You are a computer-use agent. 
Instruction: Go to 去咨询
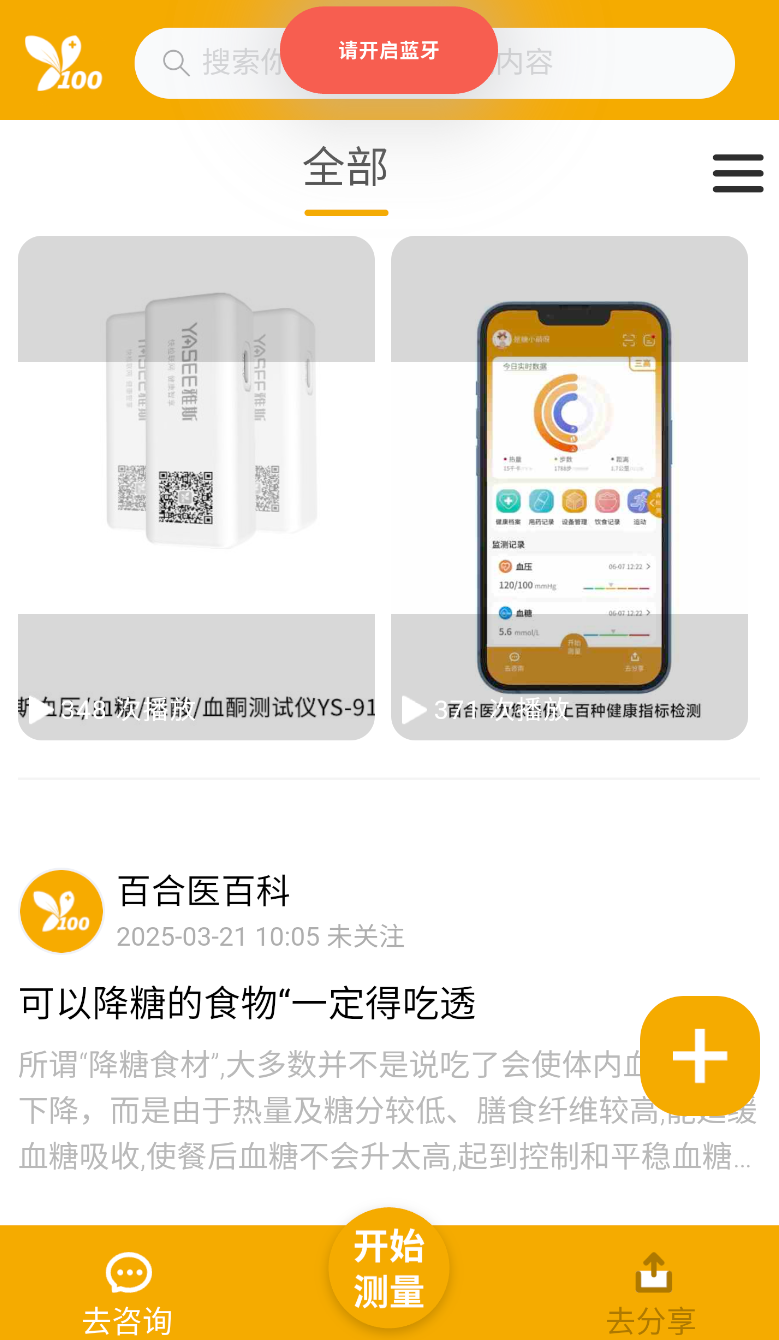pos(128,1294)
